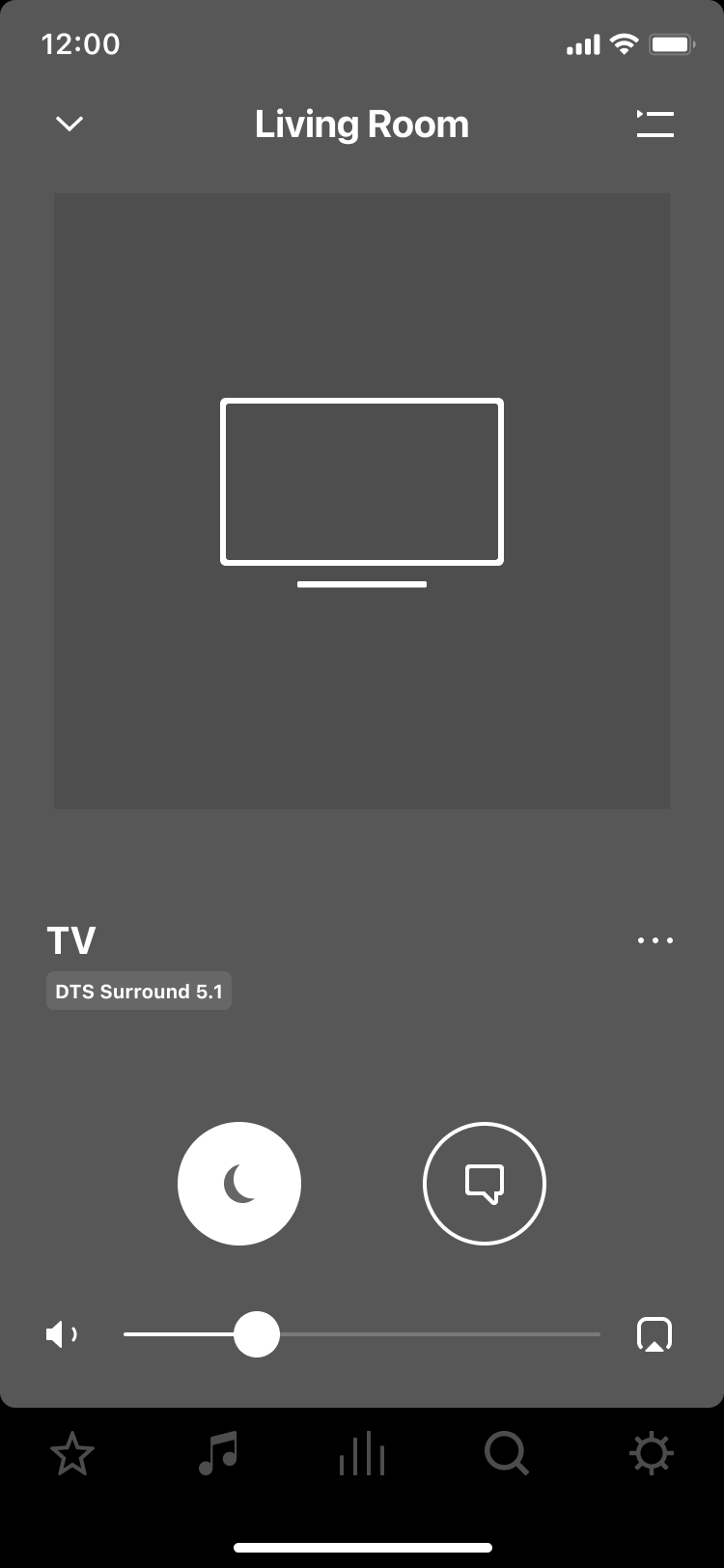The height and width of the screenshot is (1568, 724).
Task: Open more options with the ellipsis
Action: click(x=655, y=939)
